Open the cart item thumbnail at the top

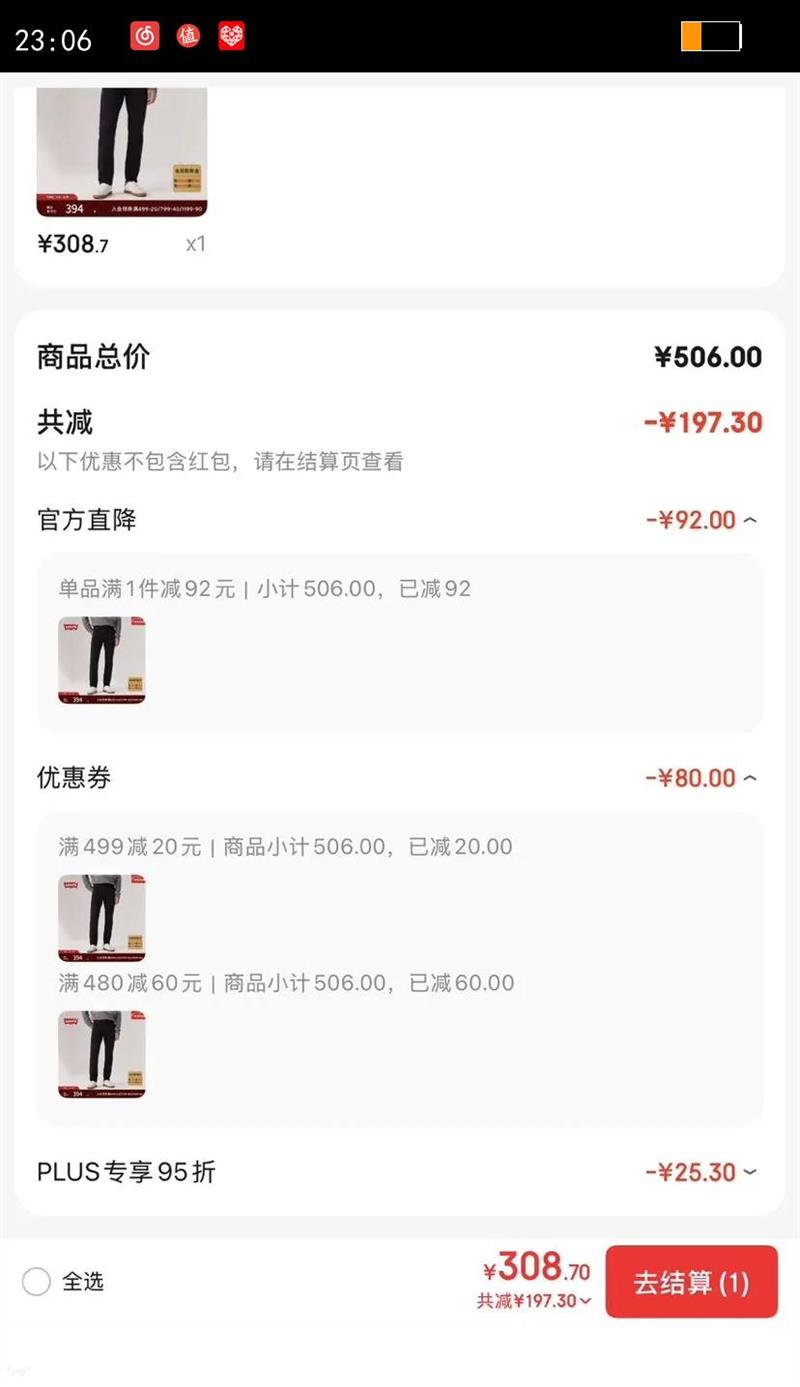click(x=120, y=150)
